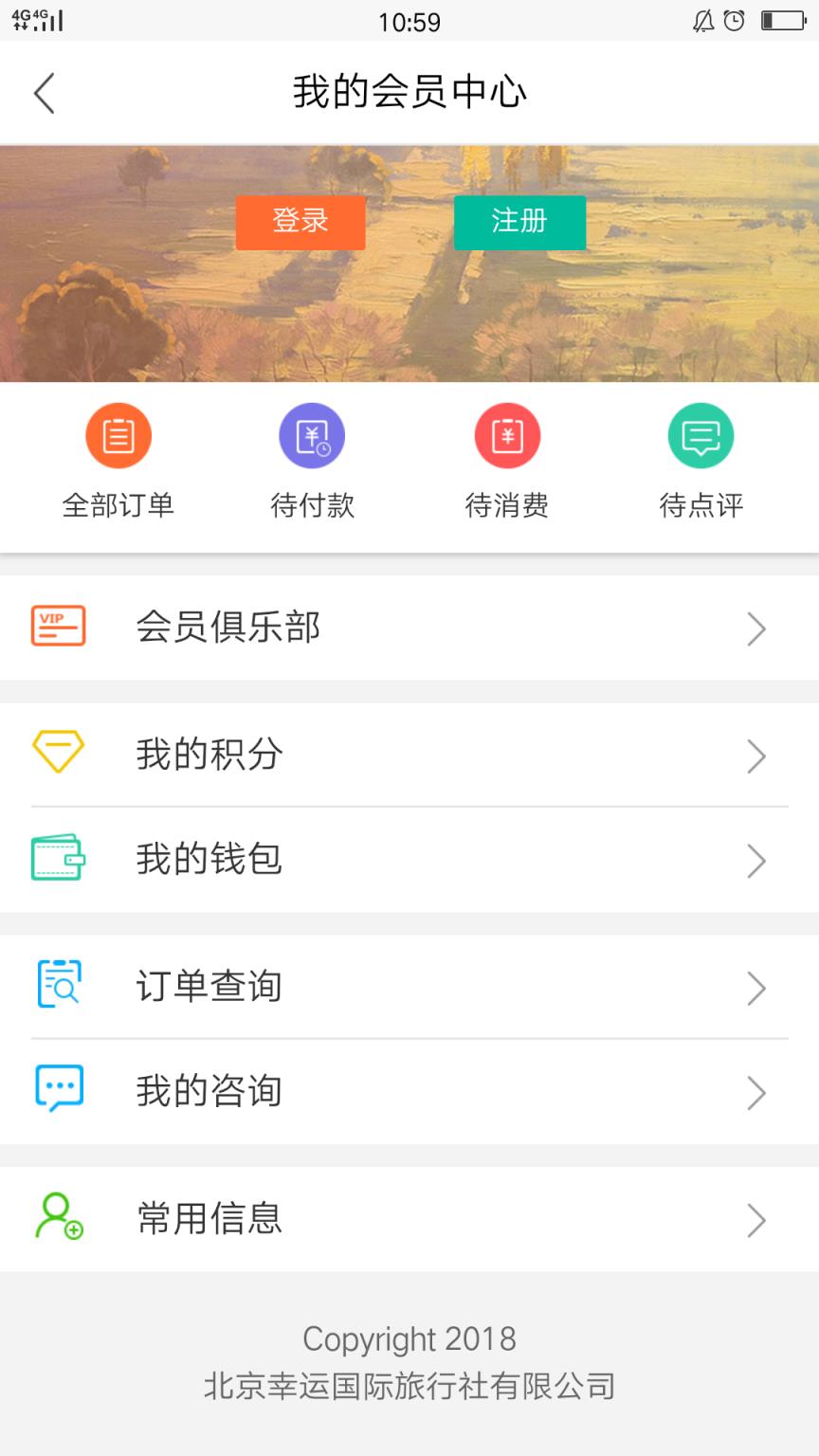Image resolution: width=819 pixels, height=1456 pixels.
Task: Open the 全部订单 orders icon
Action: (x=118, y=435)
